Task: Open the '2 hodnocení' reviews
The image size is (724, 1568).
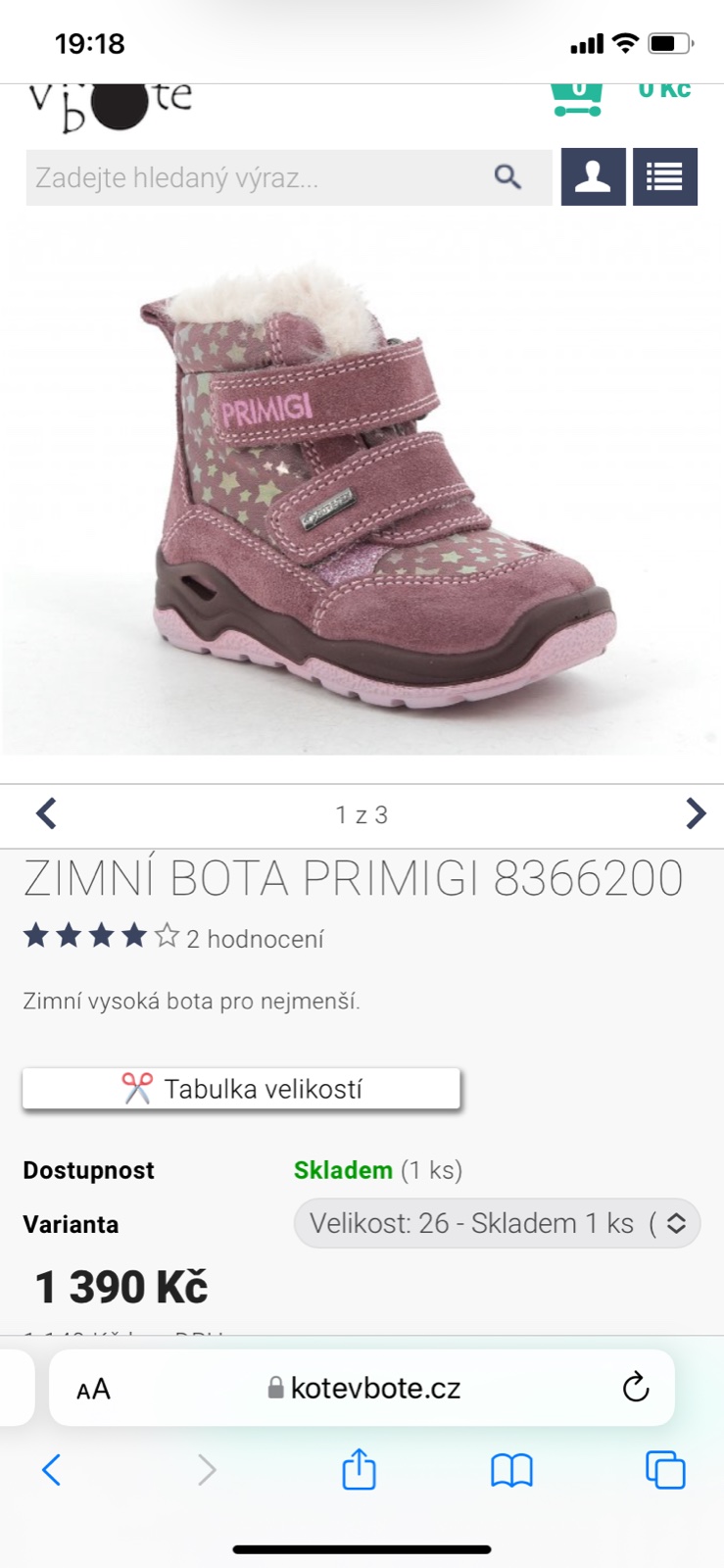Action: click(255, 939)
